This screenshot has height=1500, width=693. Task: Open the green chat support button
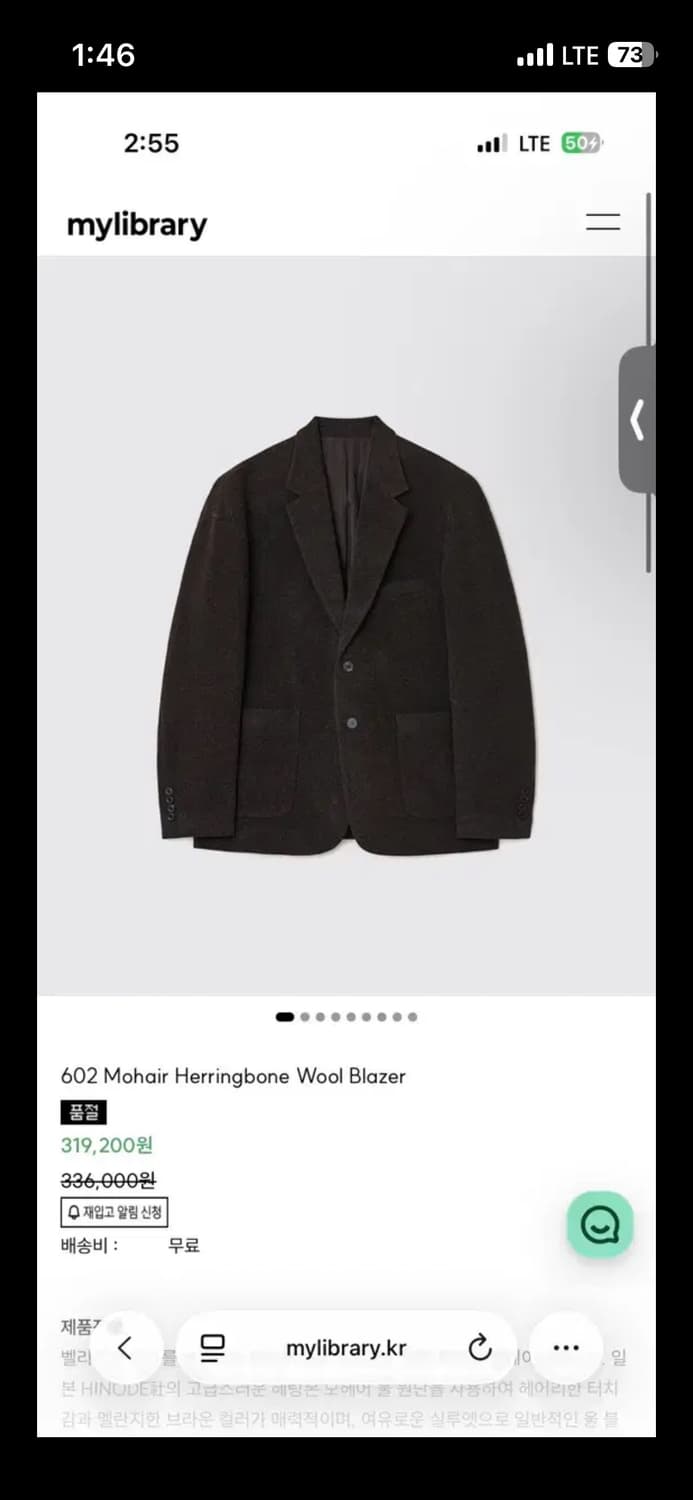(600, 1224)
